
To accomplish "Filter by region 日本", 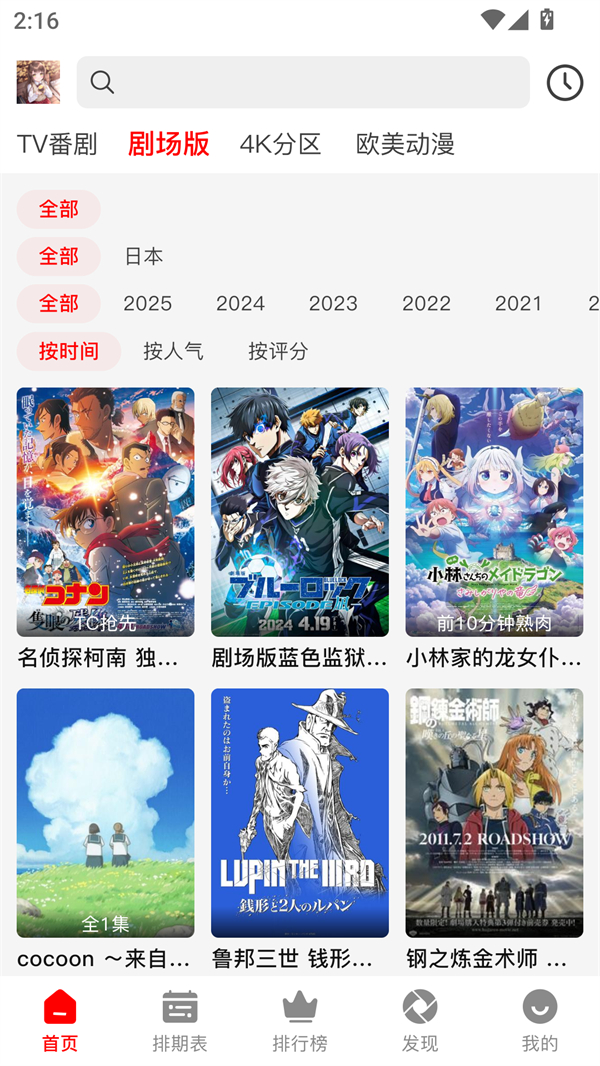I will 143,256.
